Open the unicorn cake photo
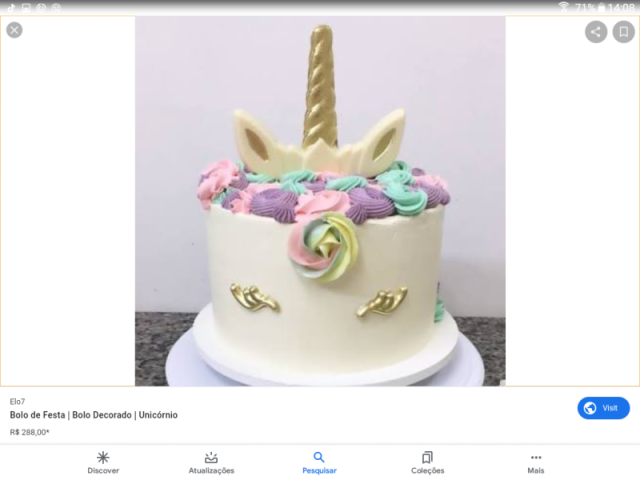The width and height of the screenshot is (640, 480). point(320,200)
